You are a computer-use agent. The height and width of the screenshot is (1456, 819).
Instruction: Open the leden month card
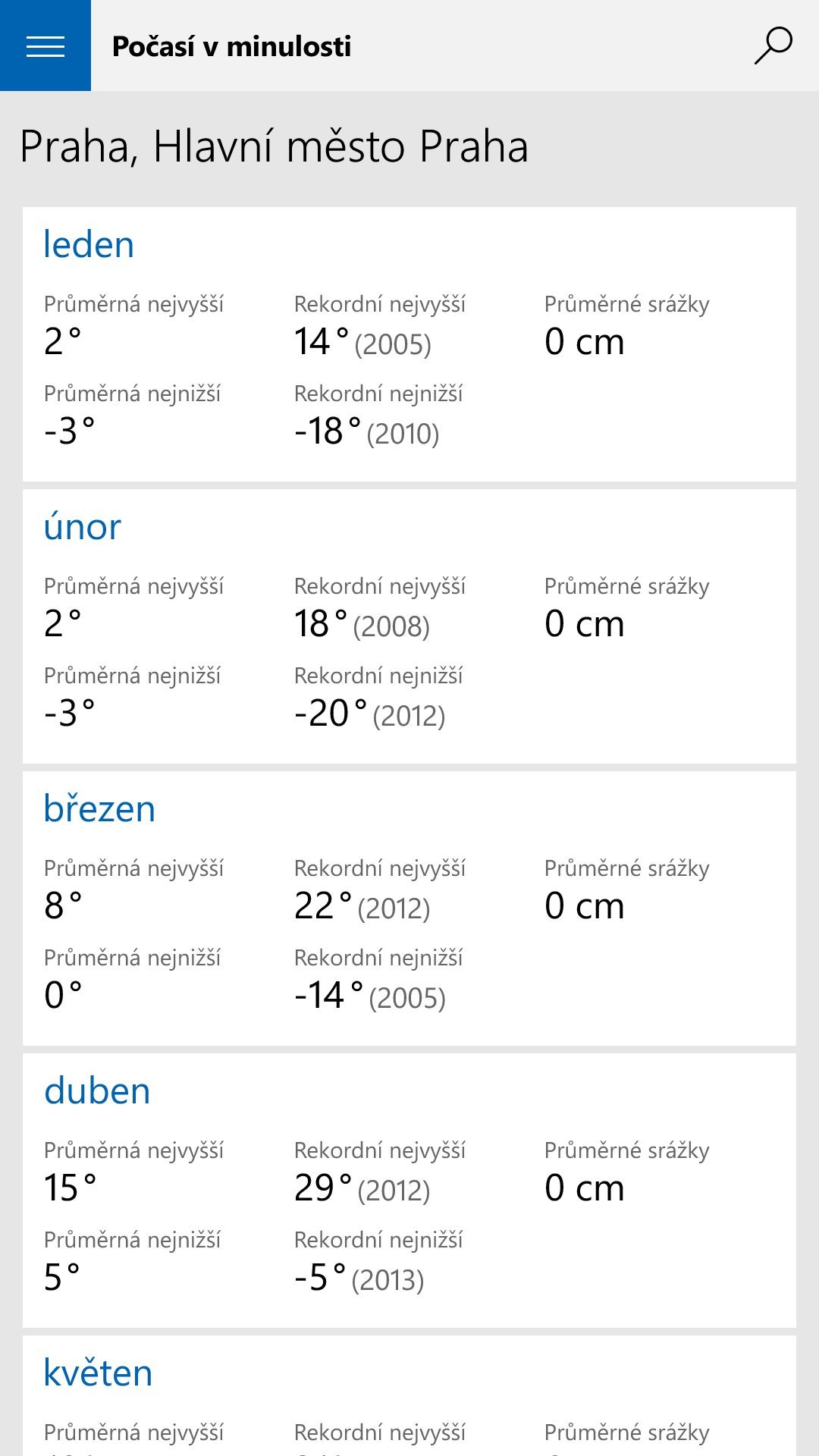coord(409,344)
